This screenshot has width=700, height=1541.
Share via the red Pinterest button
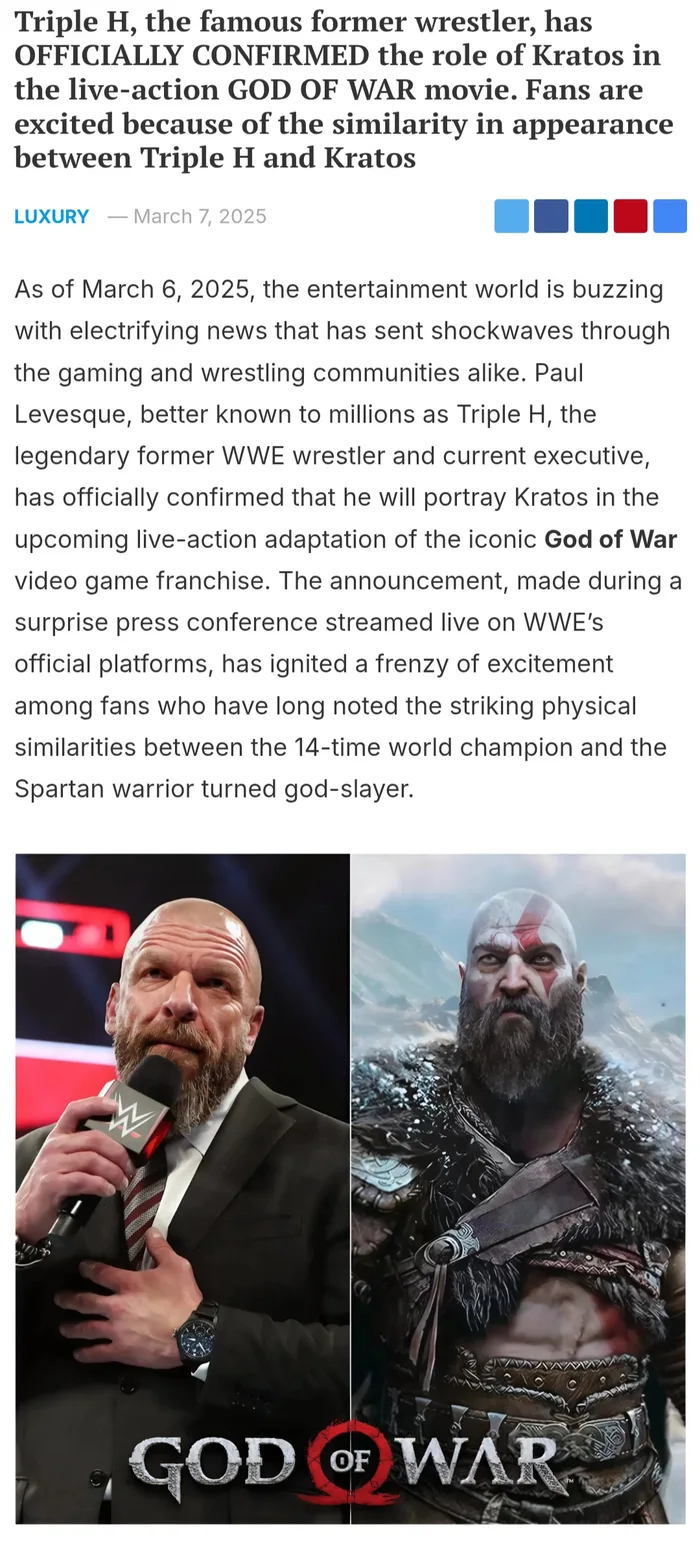coord(630,216)
